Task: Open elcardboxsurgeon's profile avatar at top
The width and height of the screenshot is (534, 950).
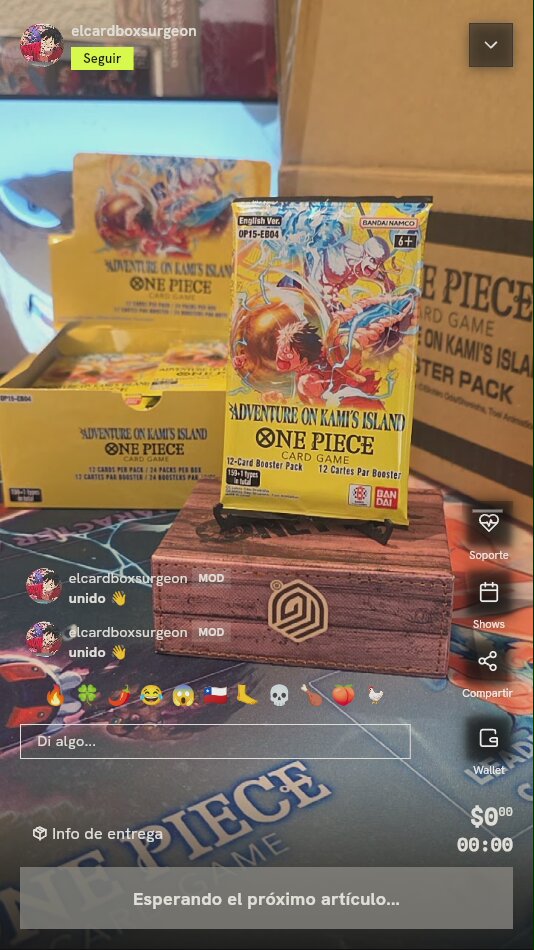Action: [42, 44]
